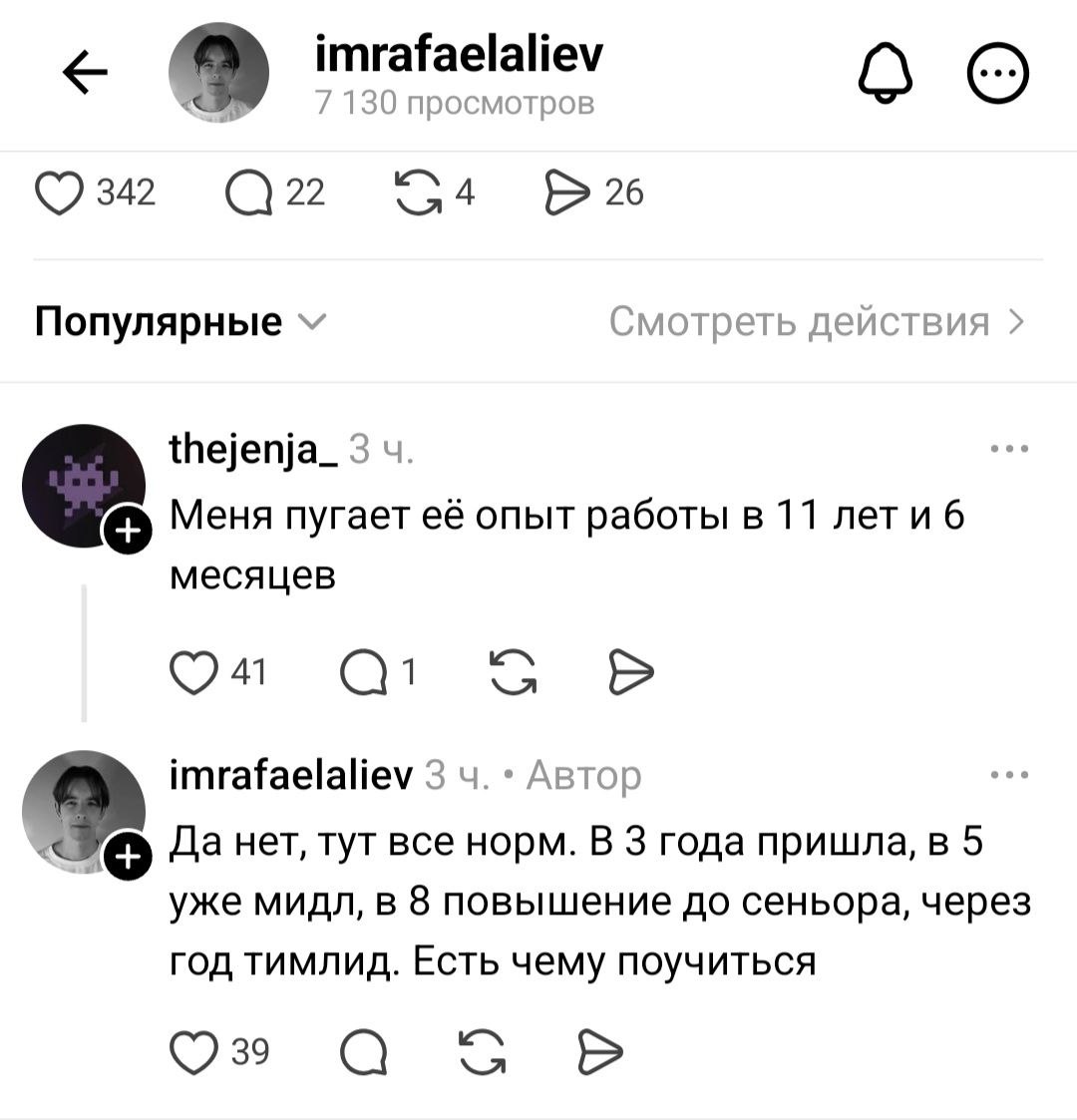This screenshot has width=1077, height=1120.
Task: Like the author's reply with 39 likes
Action: tap(194, 1051)
